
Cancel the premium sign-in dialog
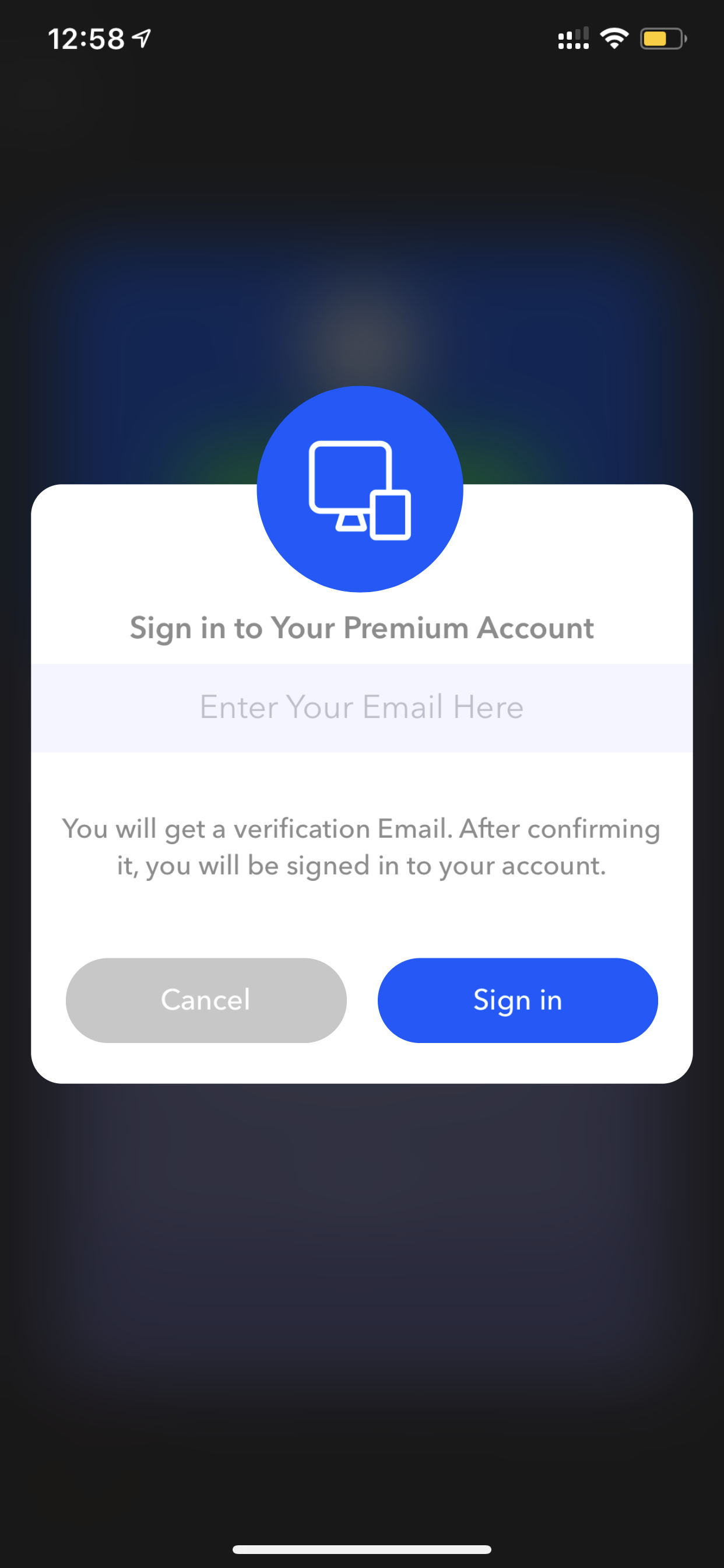tap(206, 1000)
